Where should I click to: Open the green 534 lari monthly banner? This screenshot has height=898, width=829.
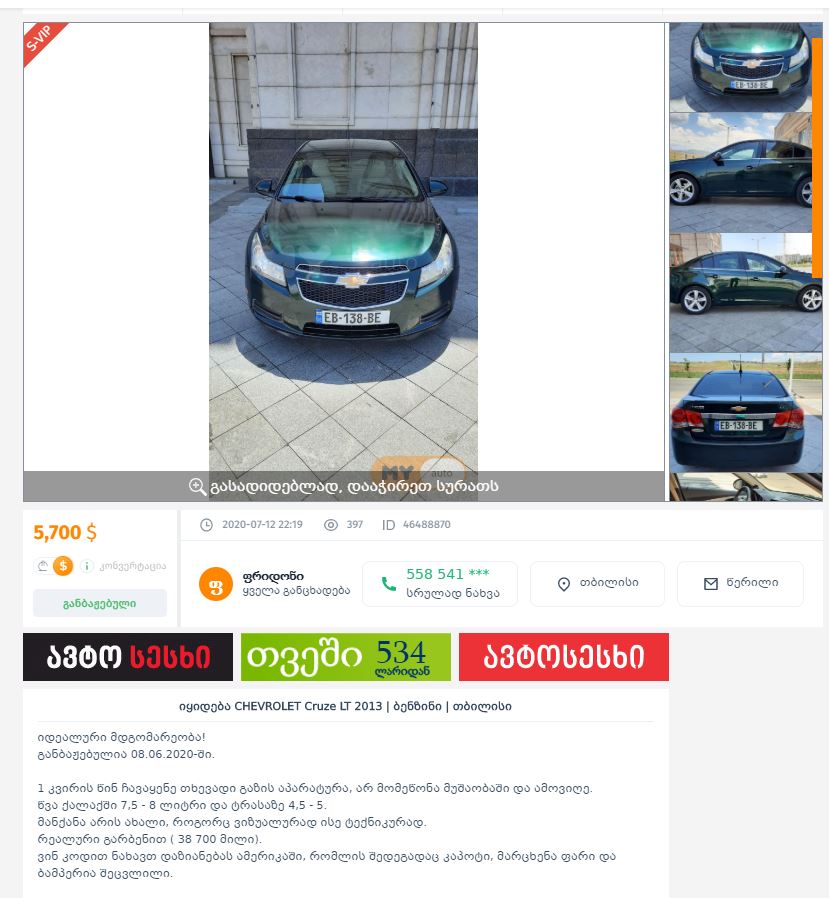[x=345, y=657]
